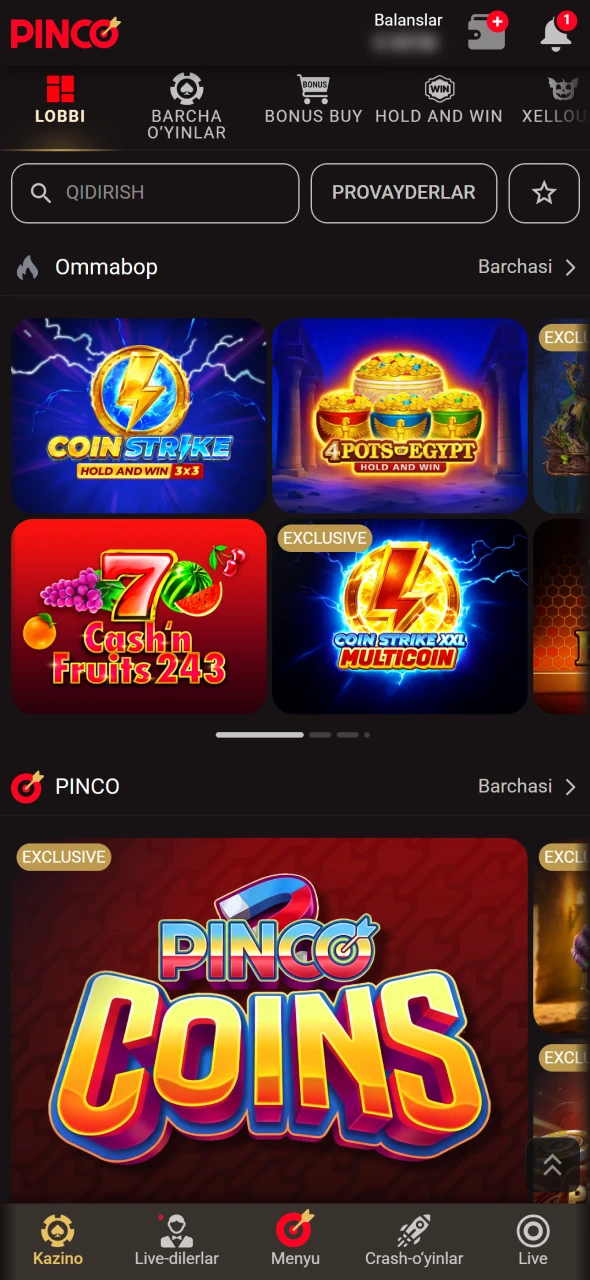Switch to Crash-o'yinlar
Viewport: 590px width, 1280px height.
click(414, 1240)
